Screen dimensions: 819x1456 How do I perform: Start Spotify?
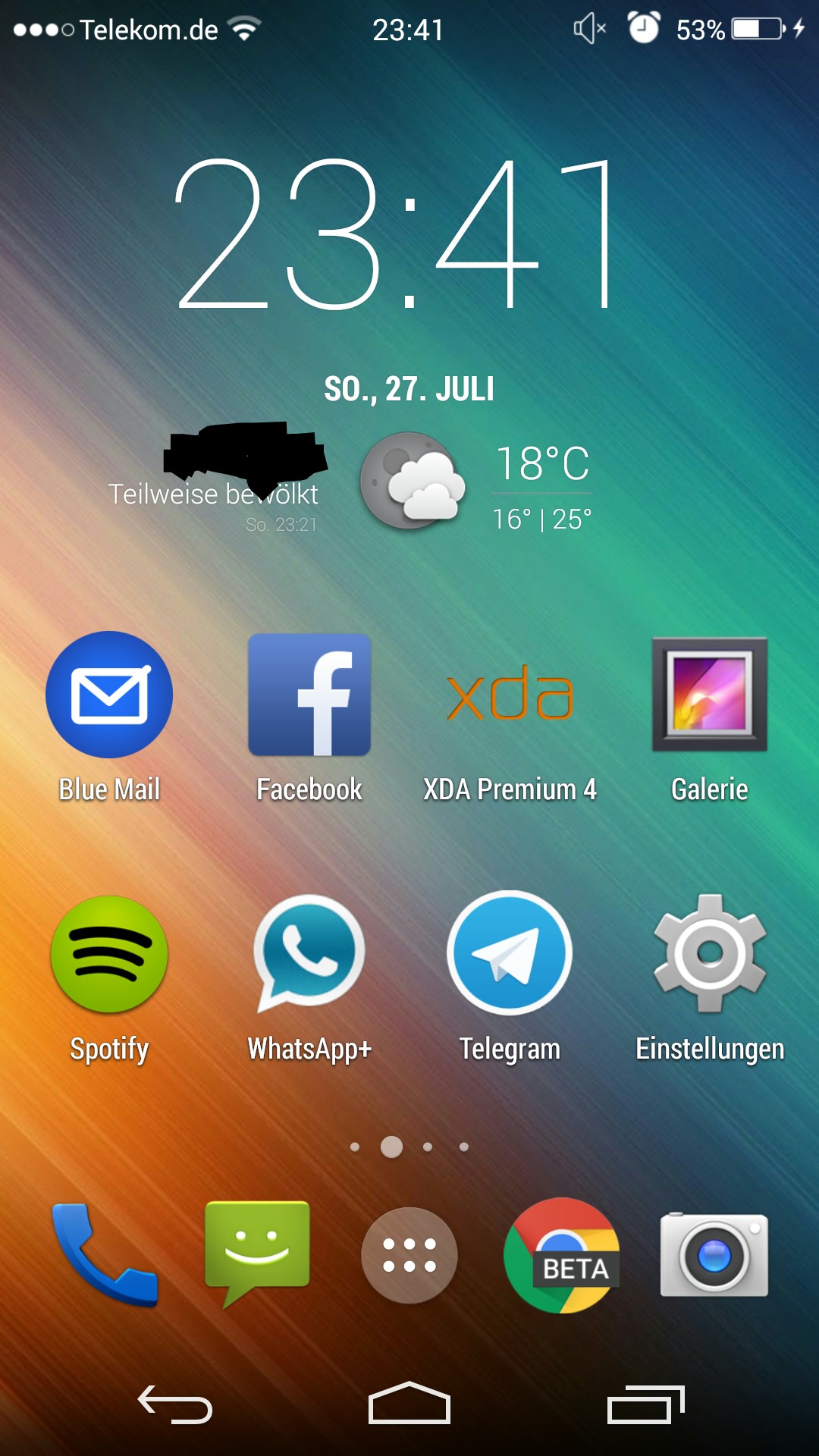click(109, 954)
